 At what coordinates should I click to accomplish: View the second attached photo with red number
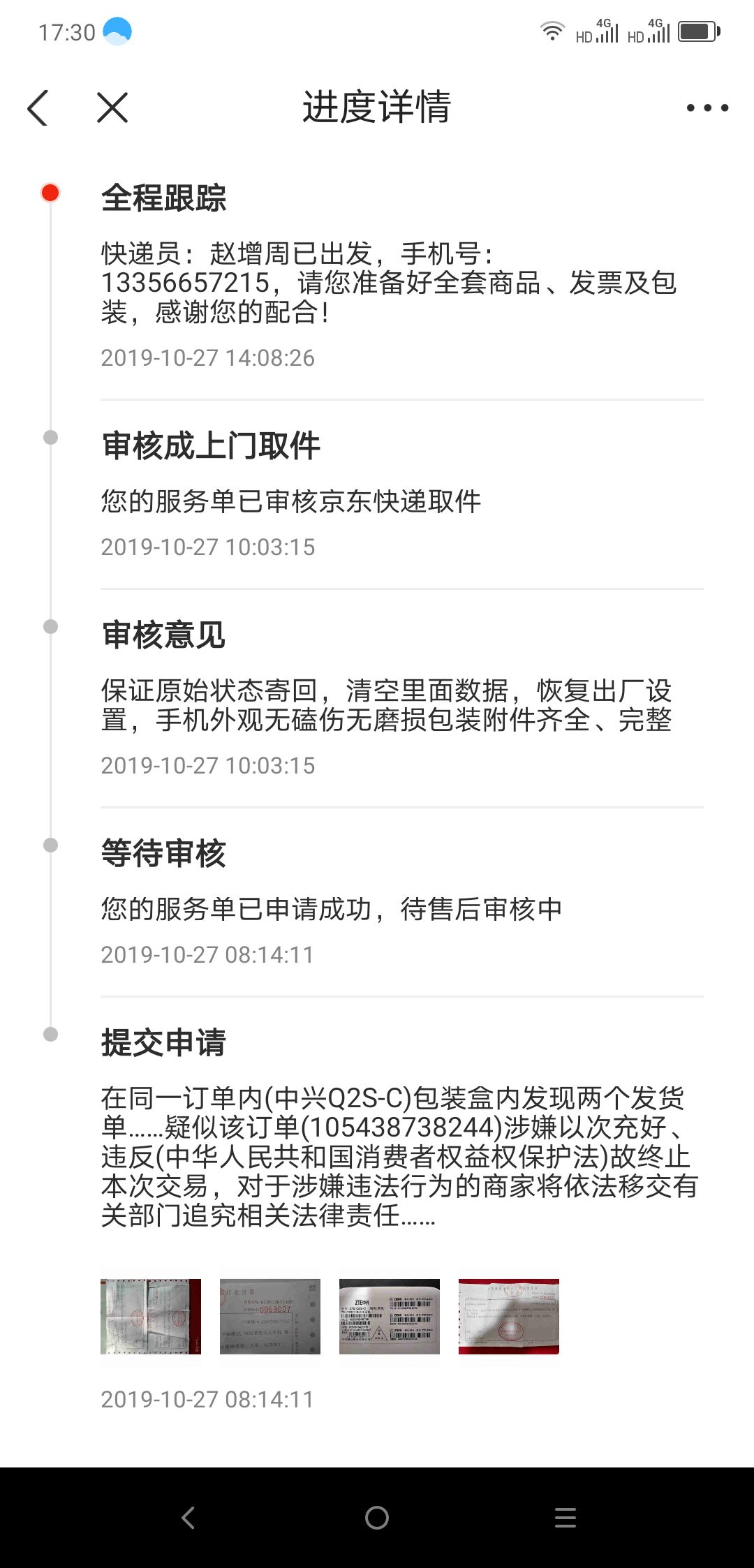270,1317
